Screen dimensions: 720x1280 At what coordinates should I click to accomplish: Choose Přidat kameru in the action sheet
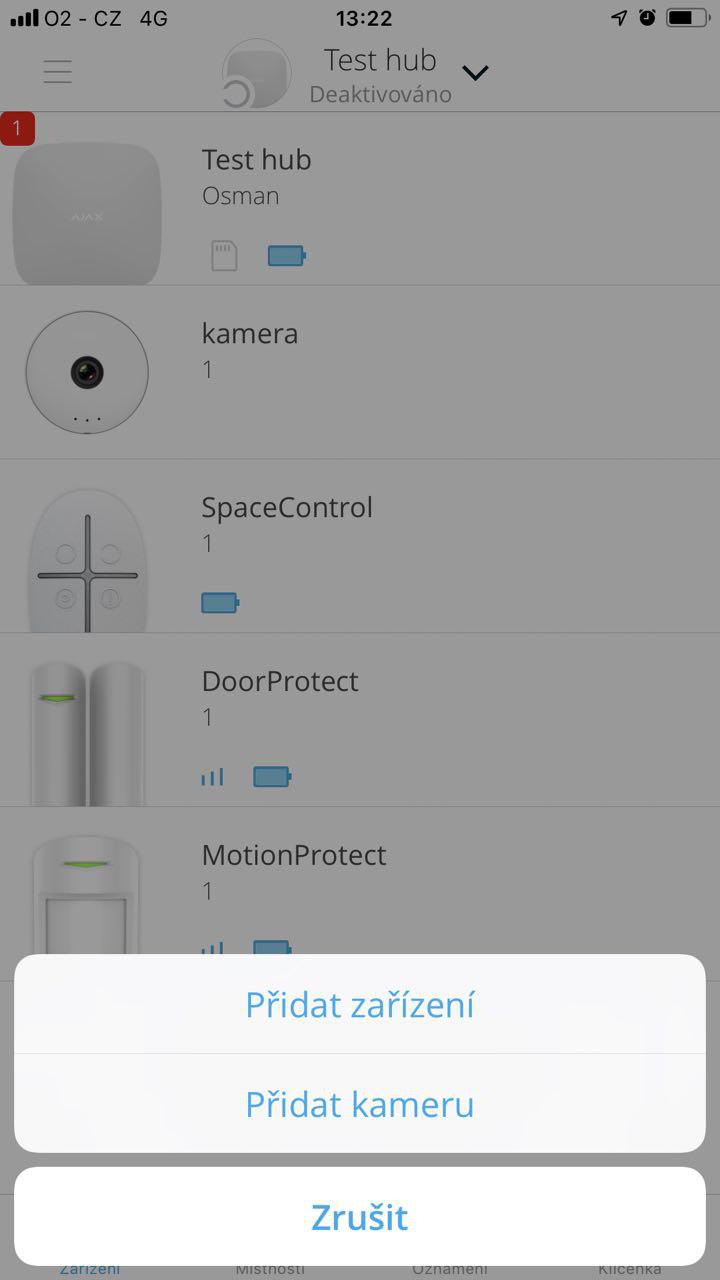click(x=360, y=1104)
